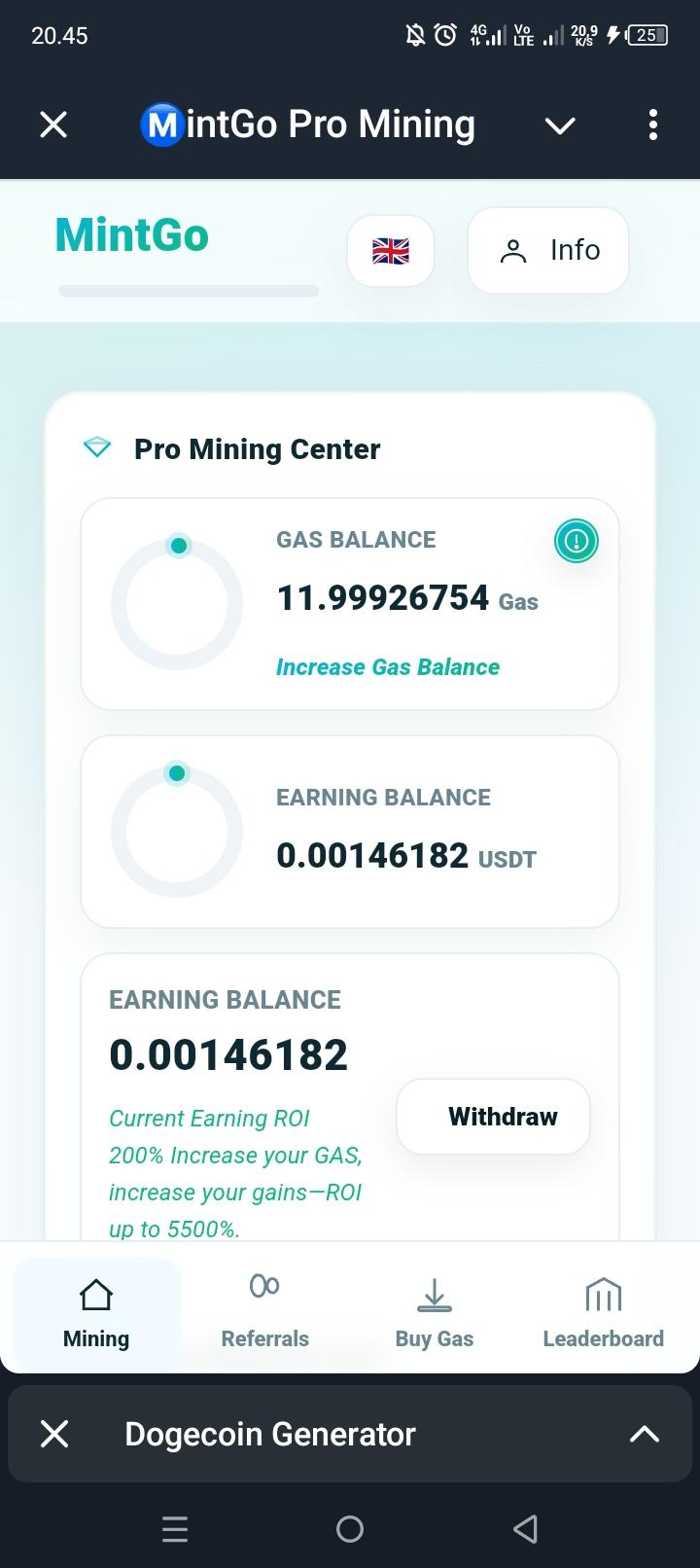Change language via the UK flag button
The image size is (700, 1568).
coord(391,251)
